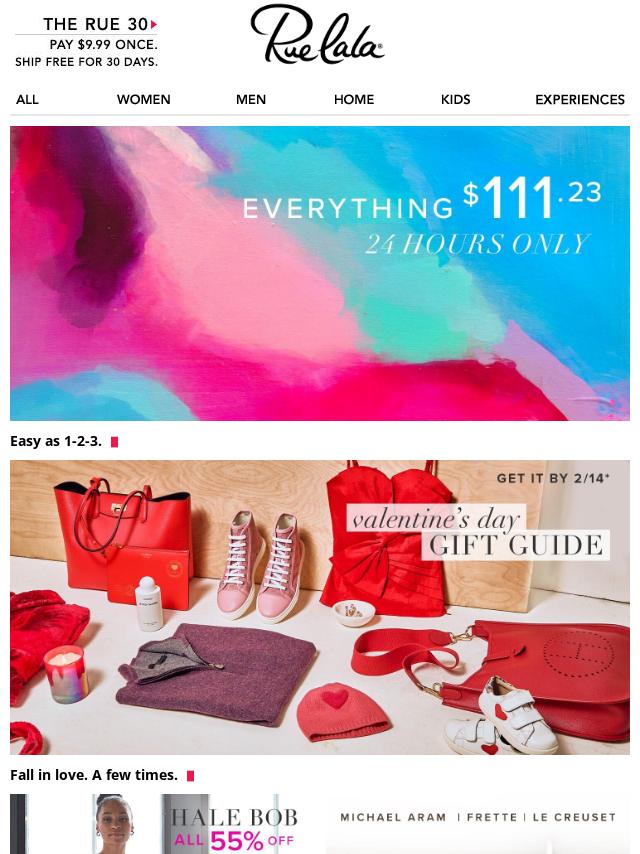640x854 pixels.
Task: Browse the KIDS category
Action: point(455,100)
